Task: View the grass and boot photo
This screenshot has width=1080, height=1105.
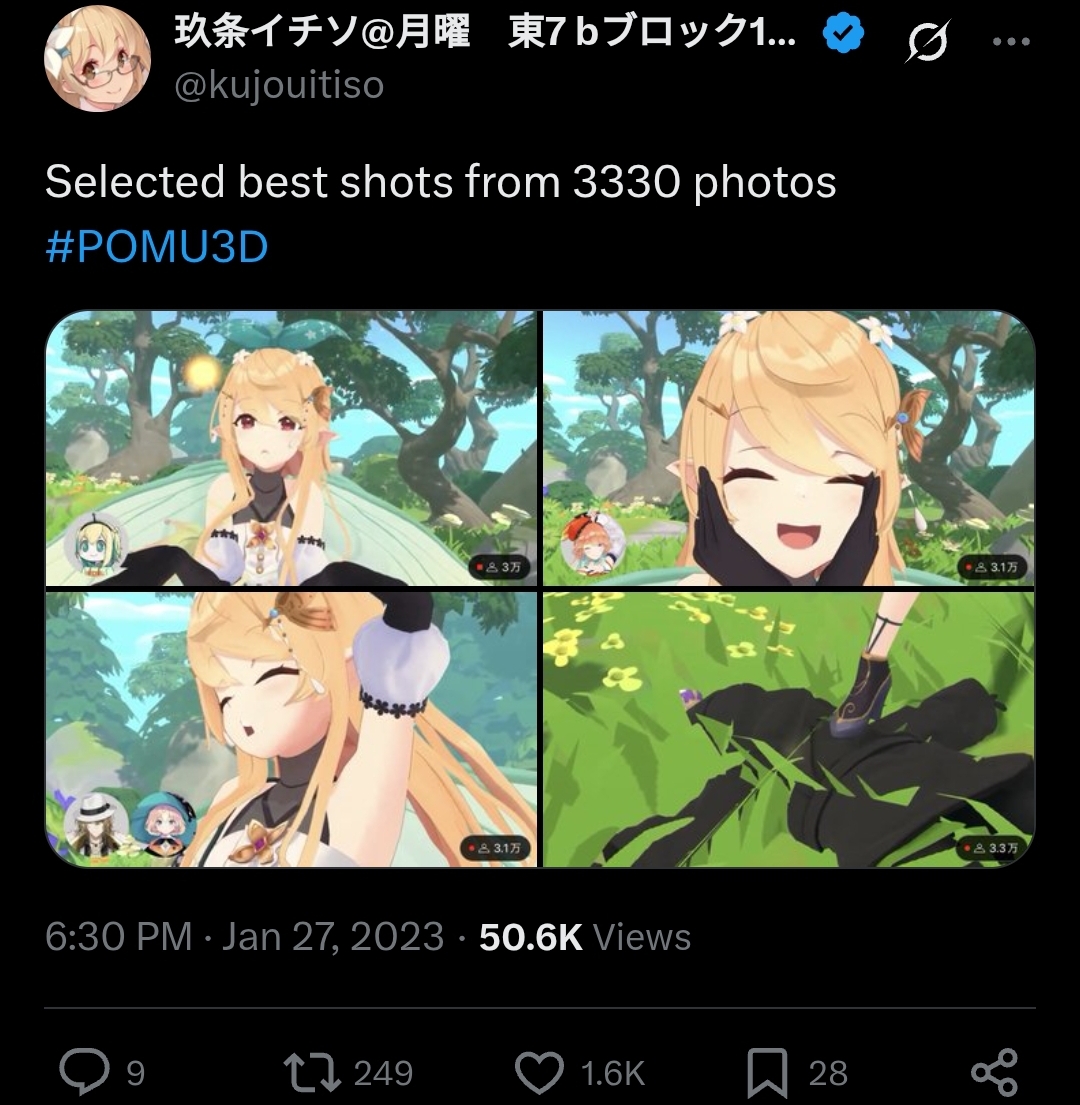Action: click(788, 729)
